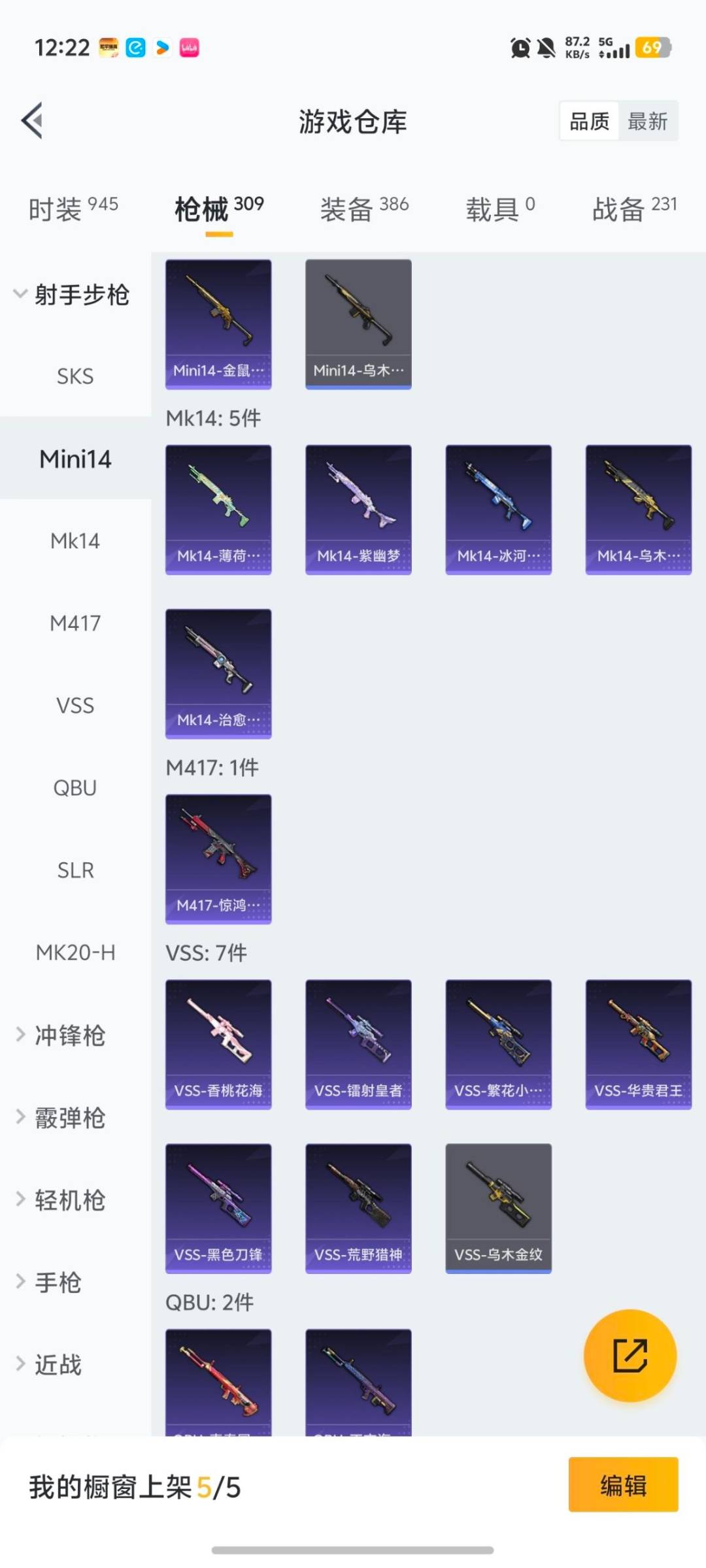Image resolution: width=706 pixels, height=1568 pixels.
Task: Open the pink app icon in the status bar
Action: coord(187,48)
